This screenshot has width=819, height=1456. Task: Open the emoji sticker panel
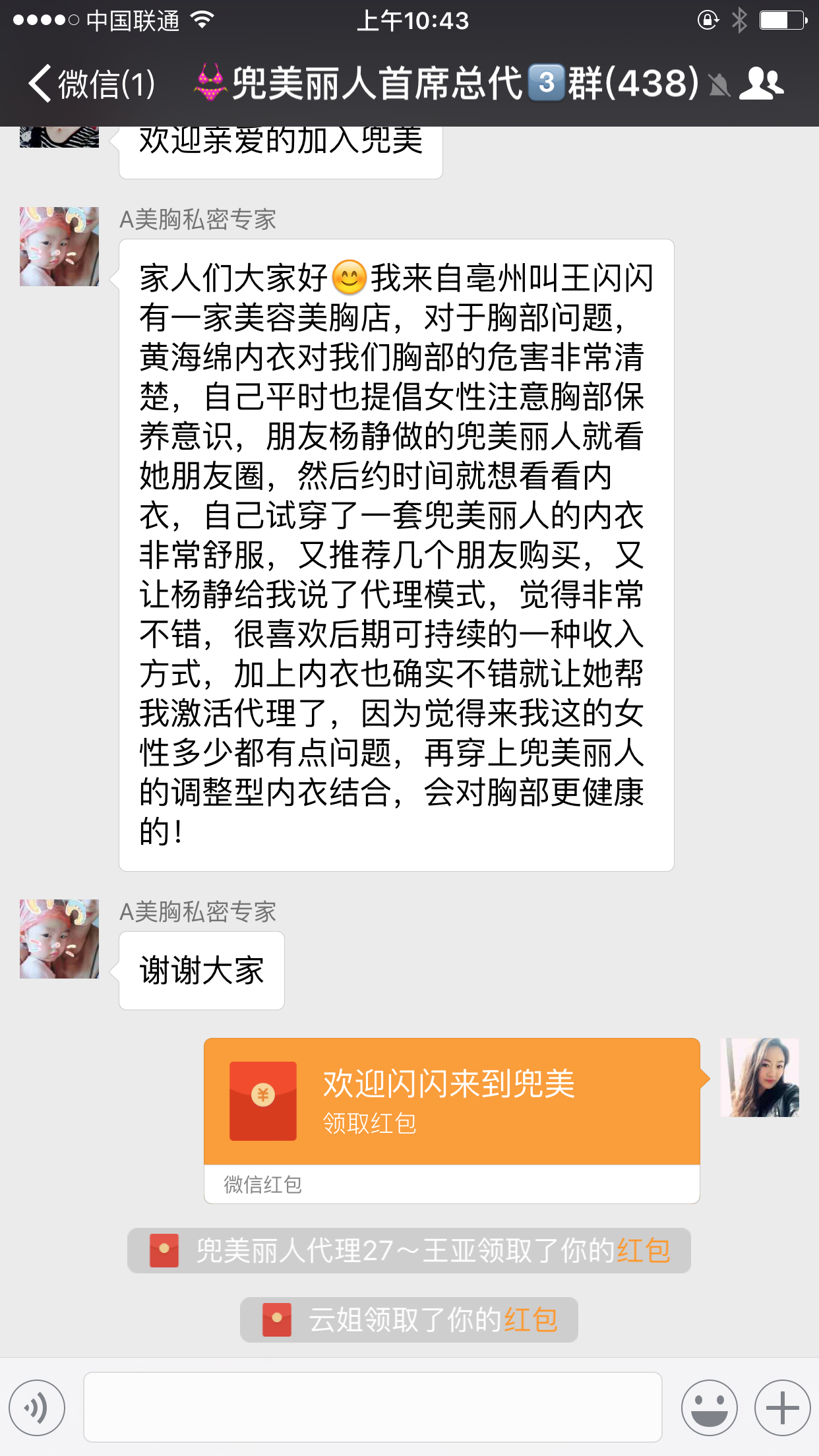[x=709, y=1407]
